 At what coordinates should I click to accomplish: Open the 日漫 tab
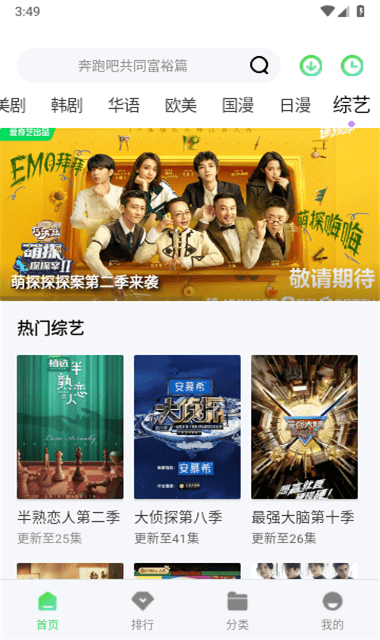pyautogui.click(x=295, y=105)
